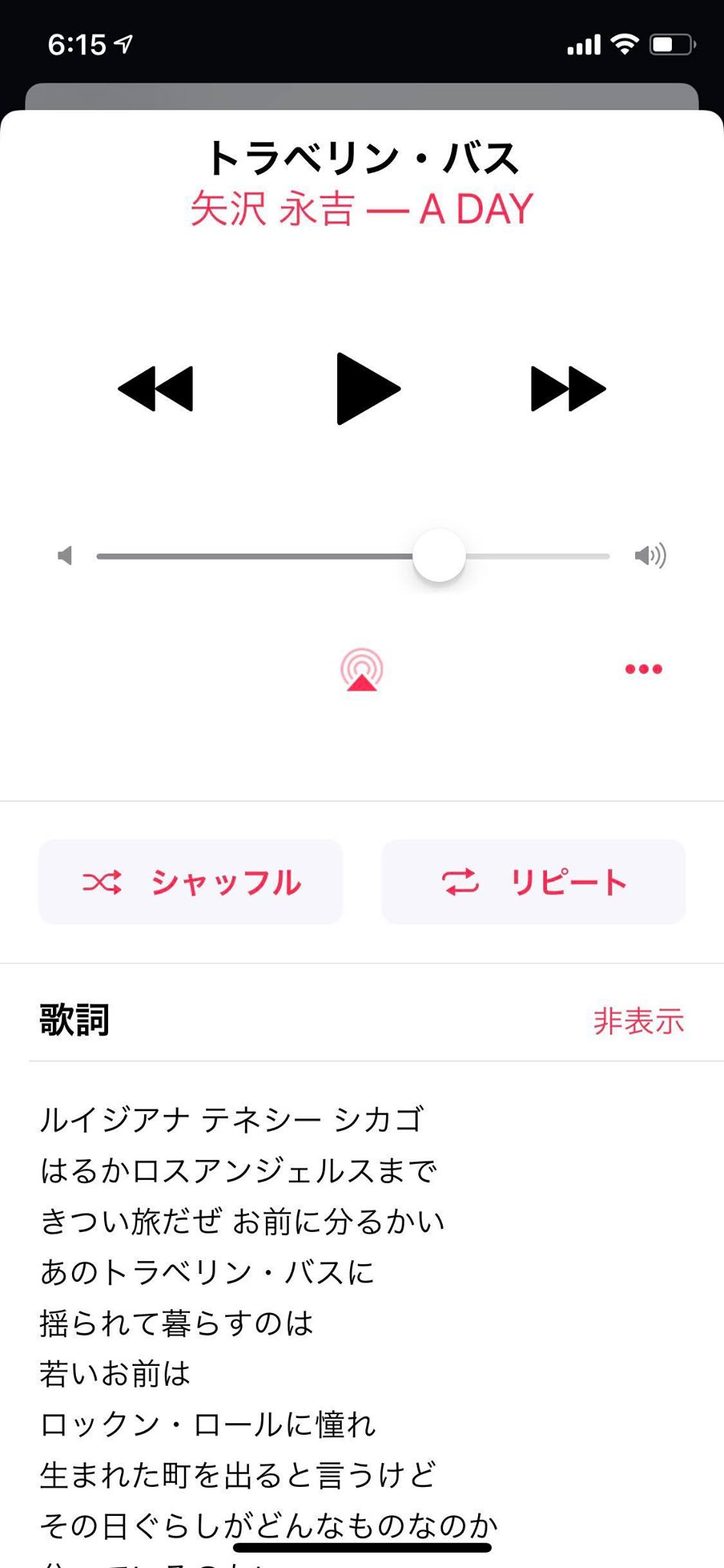Play the song トラベリン・バス
724x1568 pixels.
tap(368, 389)
